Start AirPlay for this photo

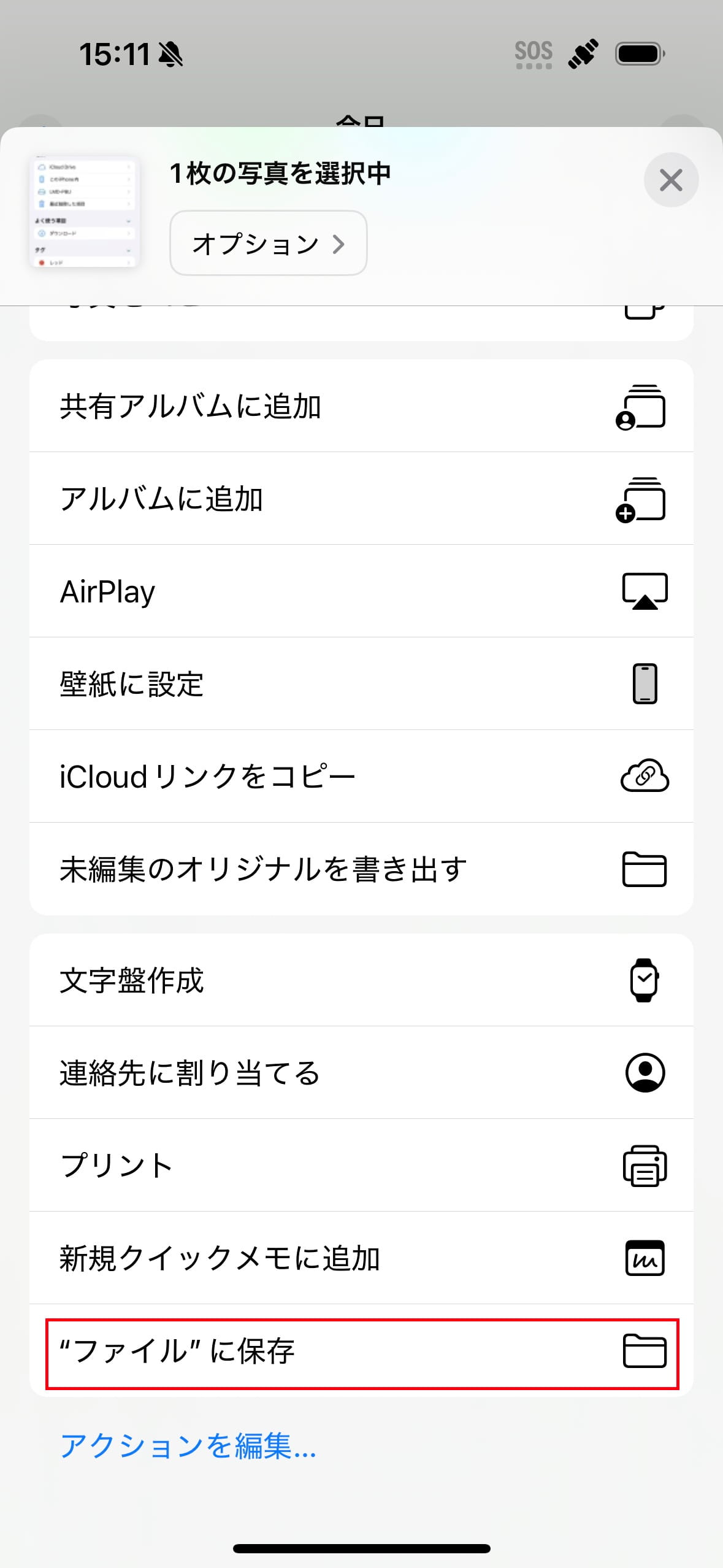[x=361, y=591]
